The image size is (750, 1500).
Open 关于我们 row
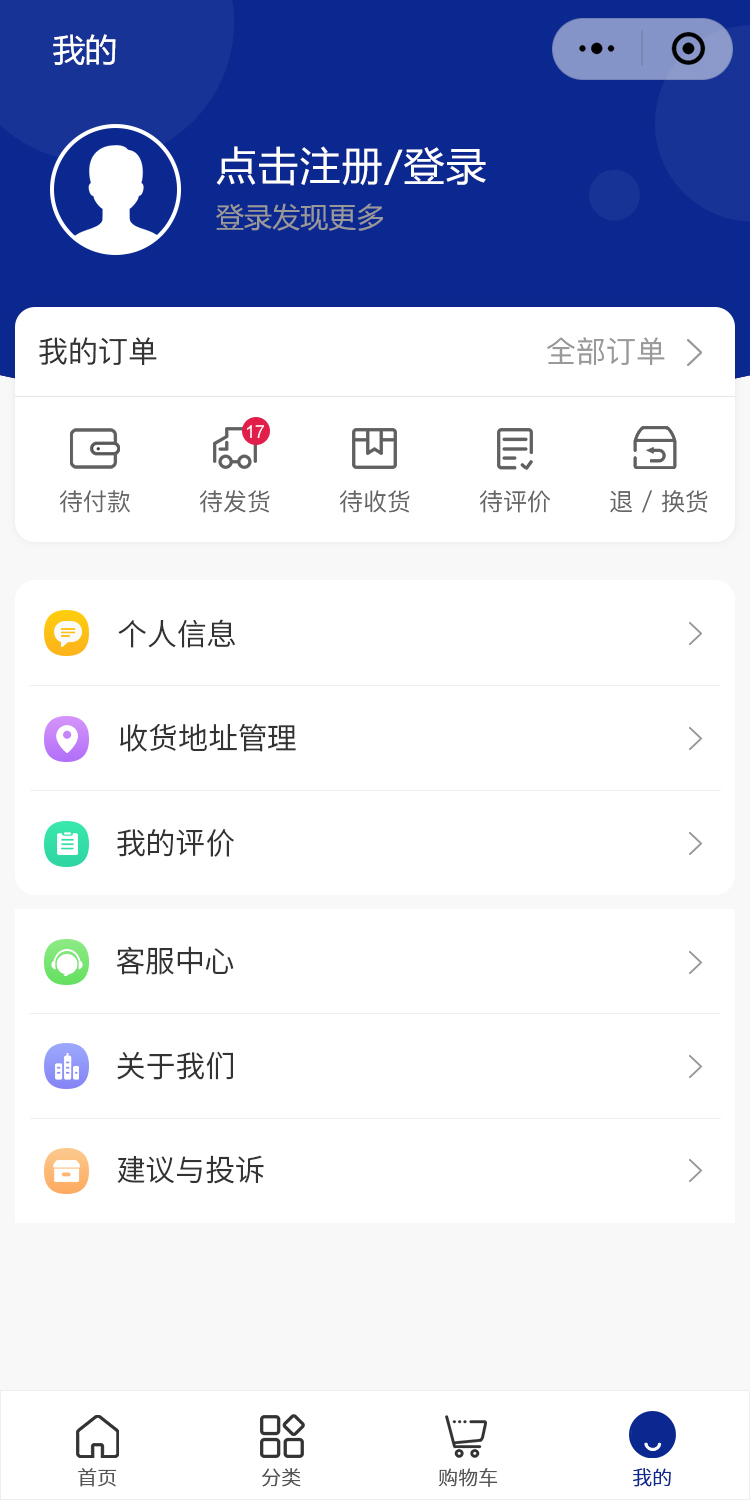[x=375, y=1066]
